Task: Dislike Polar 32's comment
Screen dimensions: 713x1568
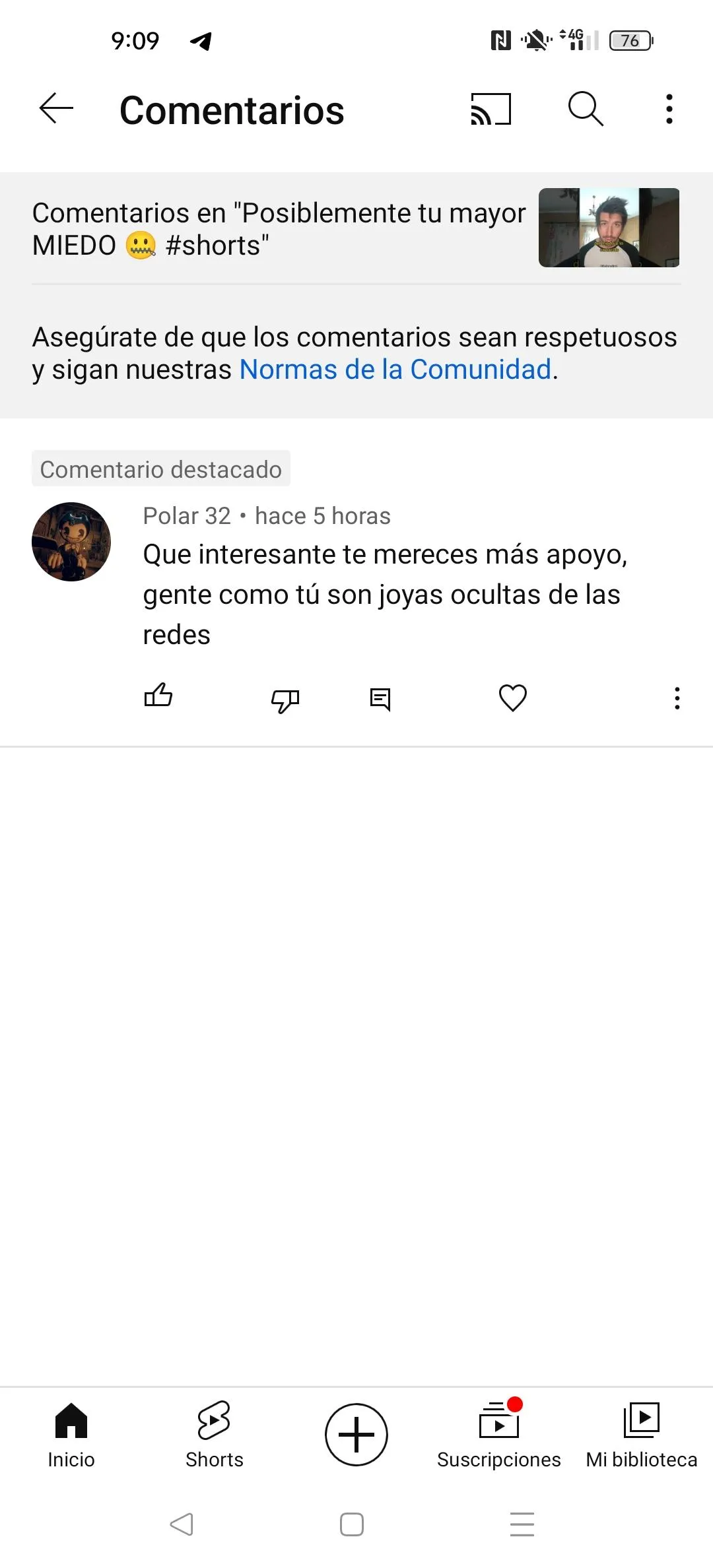Action: point(285,700)
